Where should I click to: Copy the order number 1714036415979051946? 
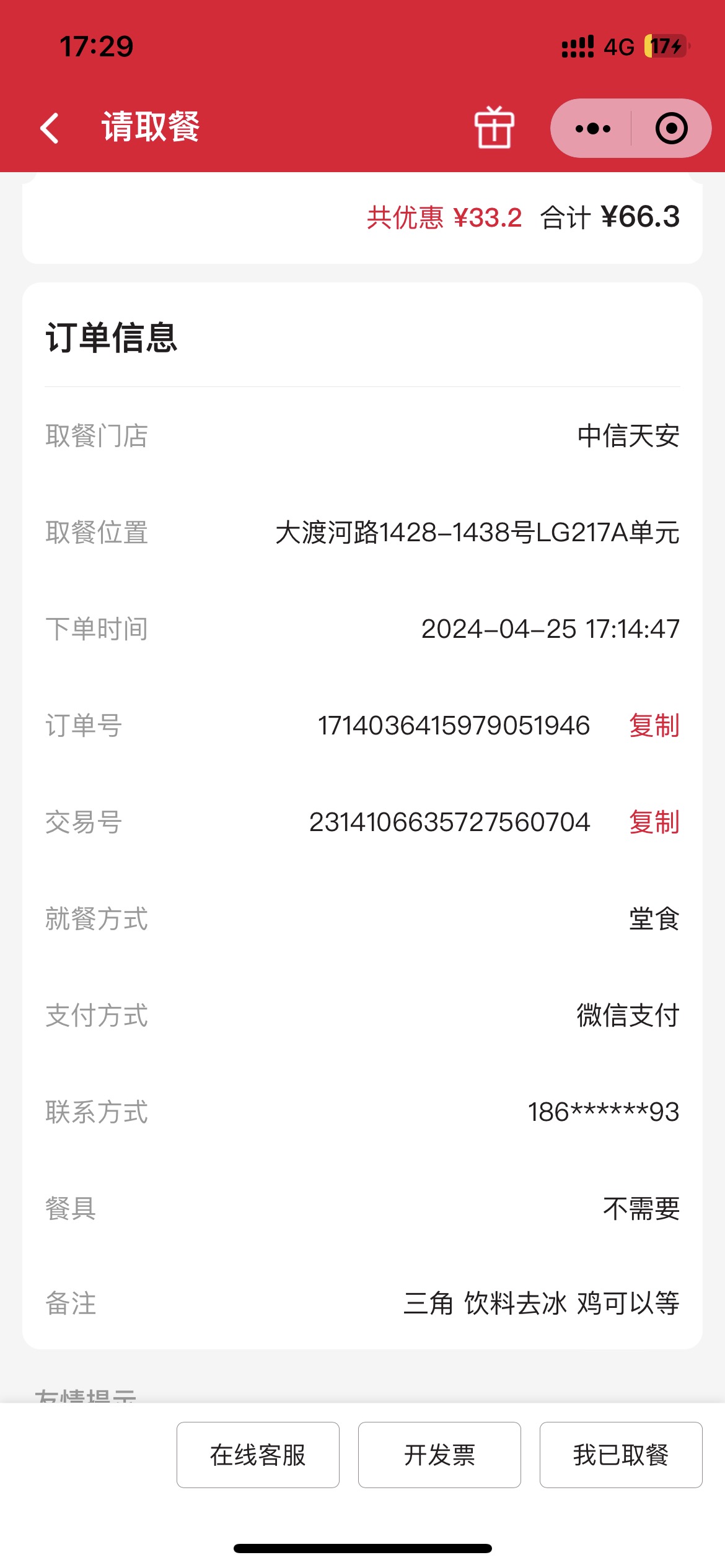point(654,726)
